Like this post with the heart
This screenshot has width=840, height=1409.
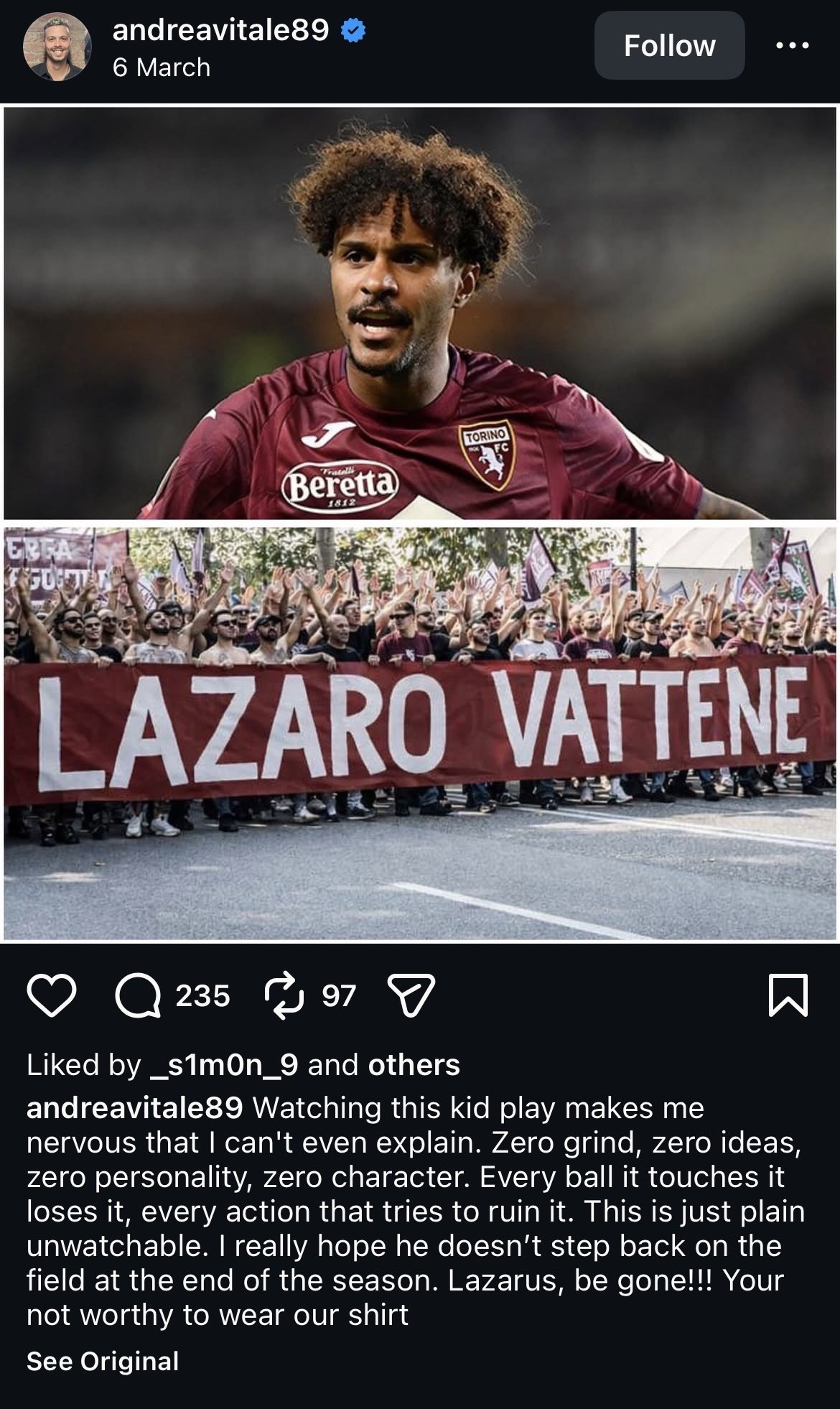tap(52, 995)
